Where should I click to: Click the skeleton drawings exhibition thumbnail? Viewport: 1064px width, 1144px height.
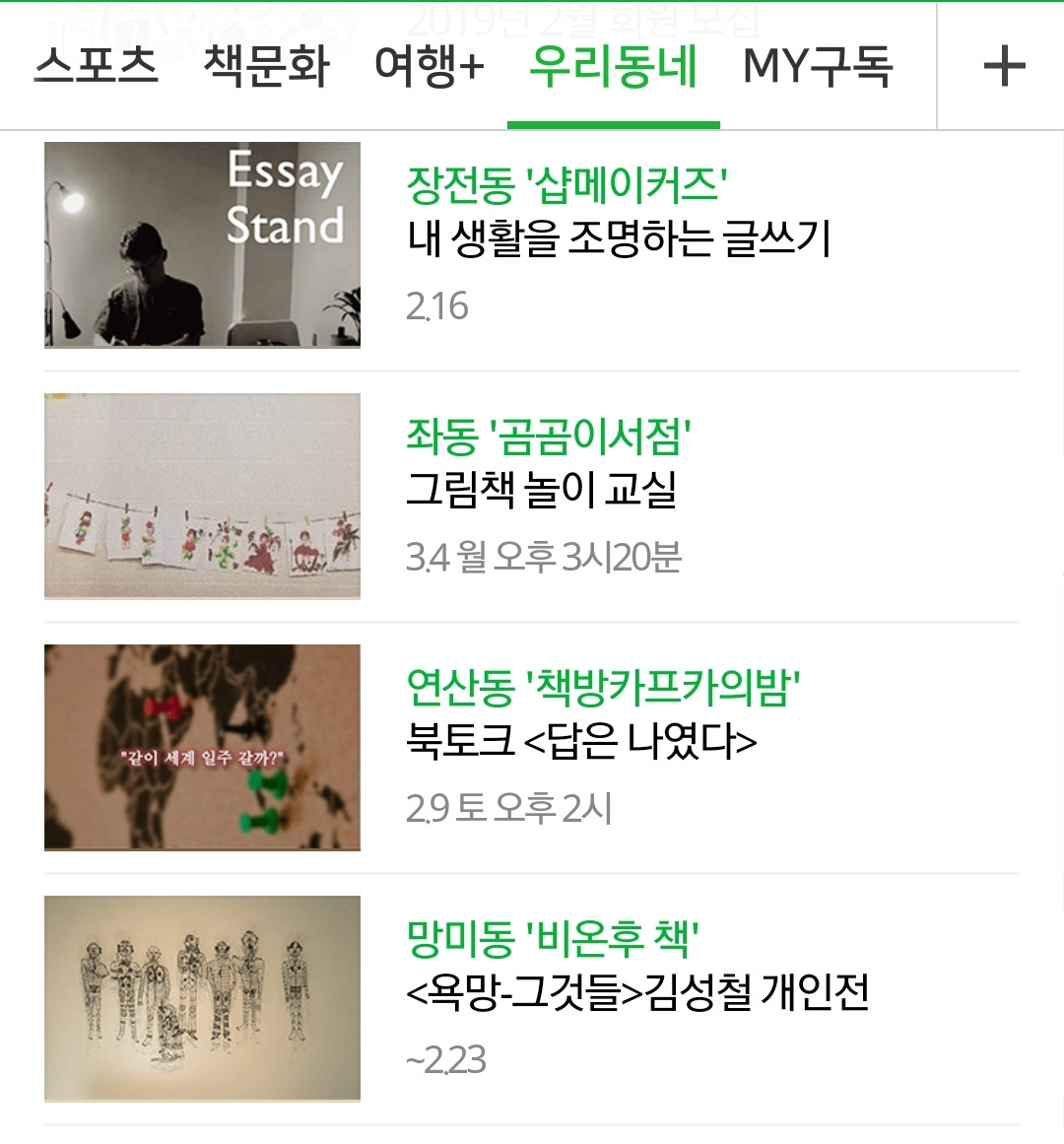(202, 998)
